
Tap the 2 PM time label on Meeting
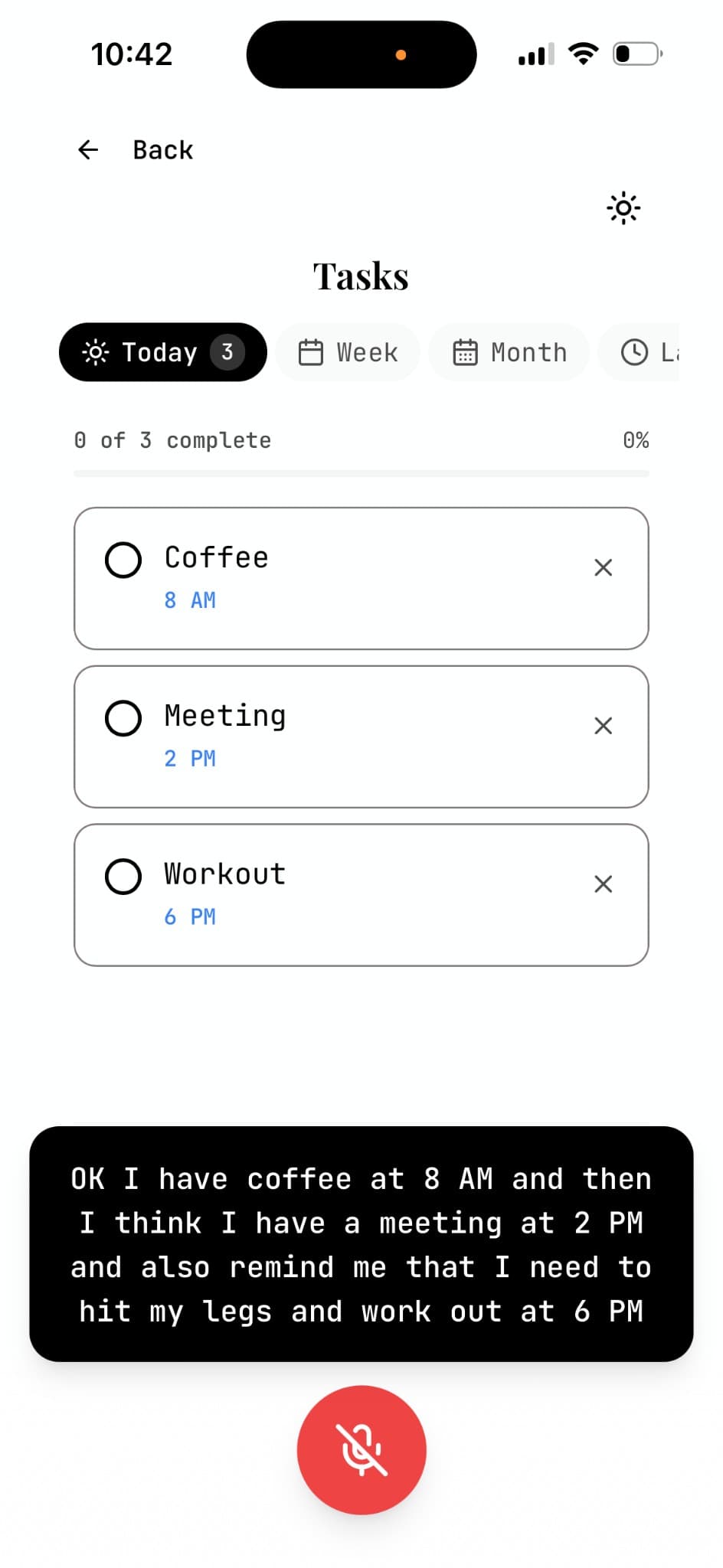pyautogui.click(x=191, y=758)
